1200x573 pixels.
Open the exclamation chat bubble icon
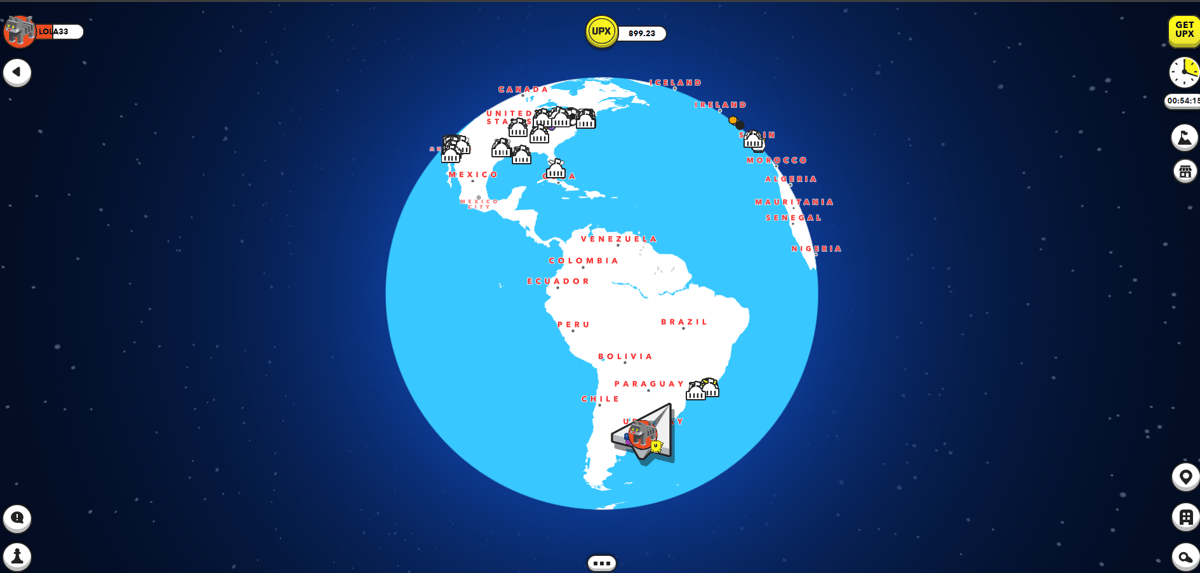click(17, 518)
